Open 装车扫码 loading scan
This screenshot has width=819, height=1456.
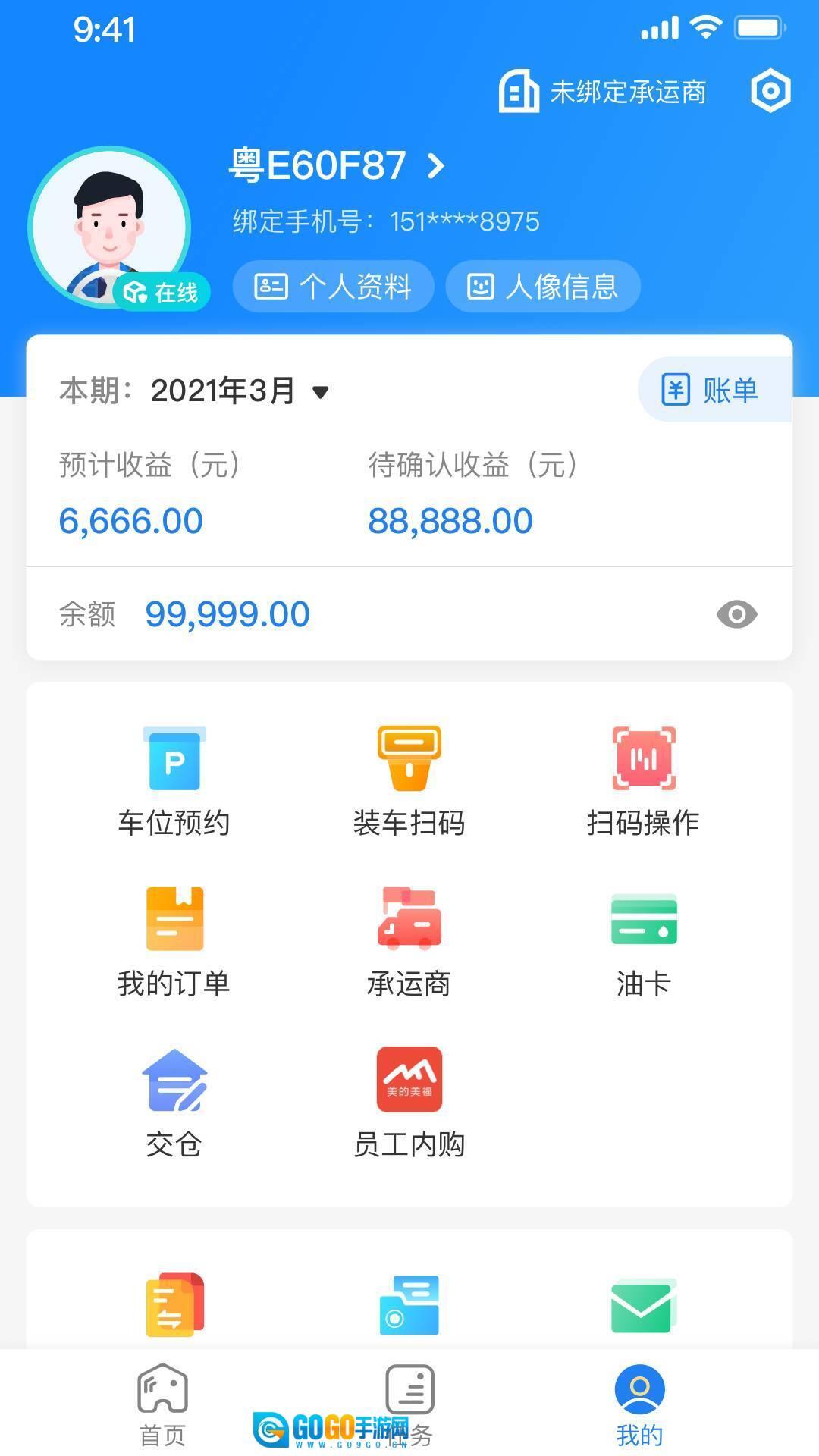pyautogui.click(x=409, y=781)
